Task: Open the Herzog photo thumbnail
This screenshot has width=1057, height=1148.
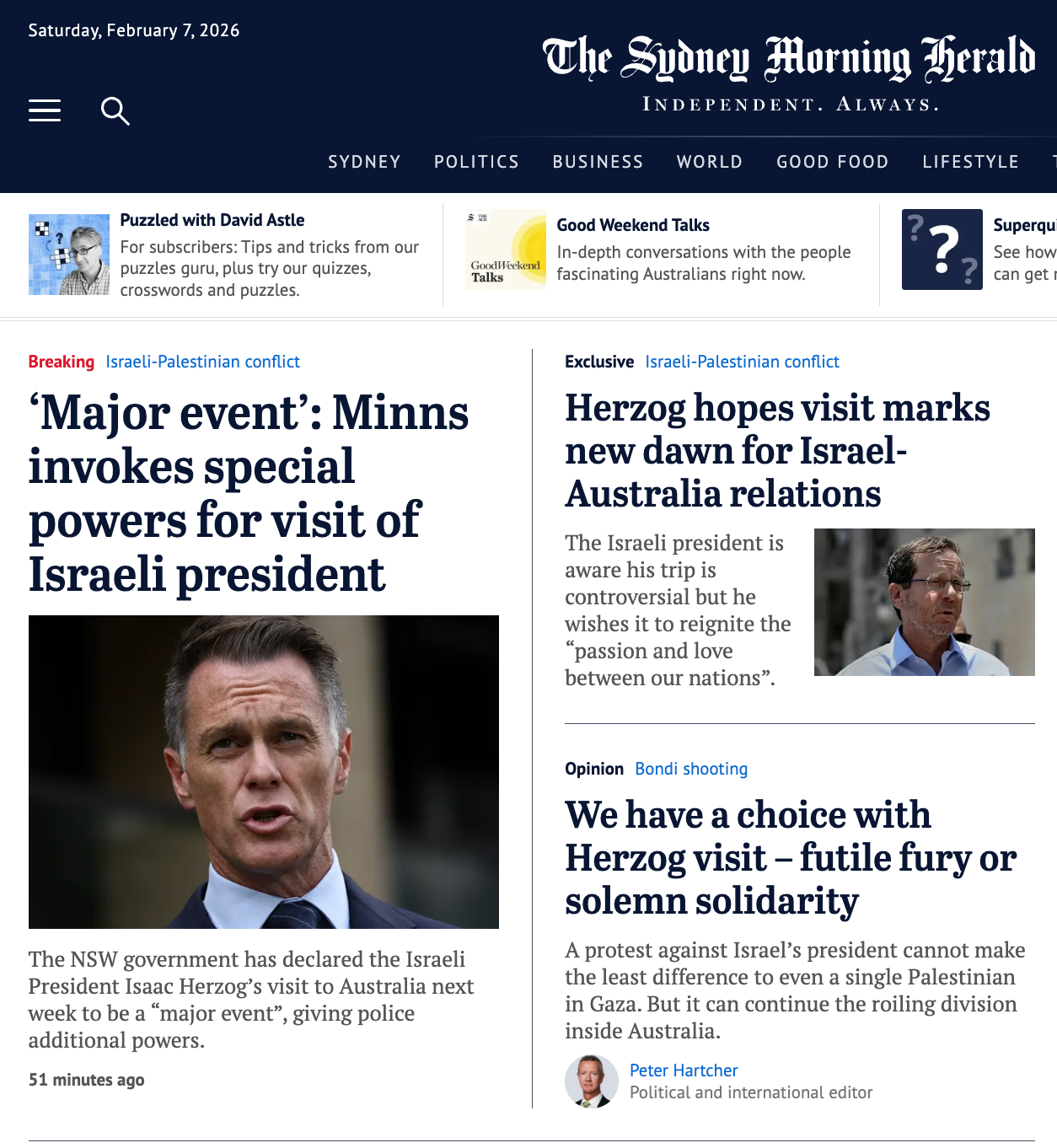Action: point(924,602)
